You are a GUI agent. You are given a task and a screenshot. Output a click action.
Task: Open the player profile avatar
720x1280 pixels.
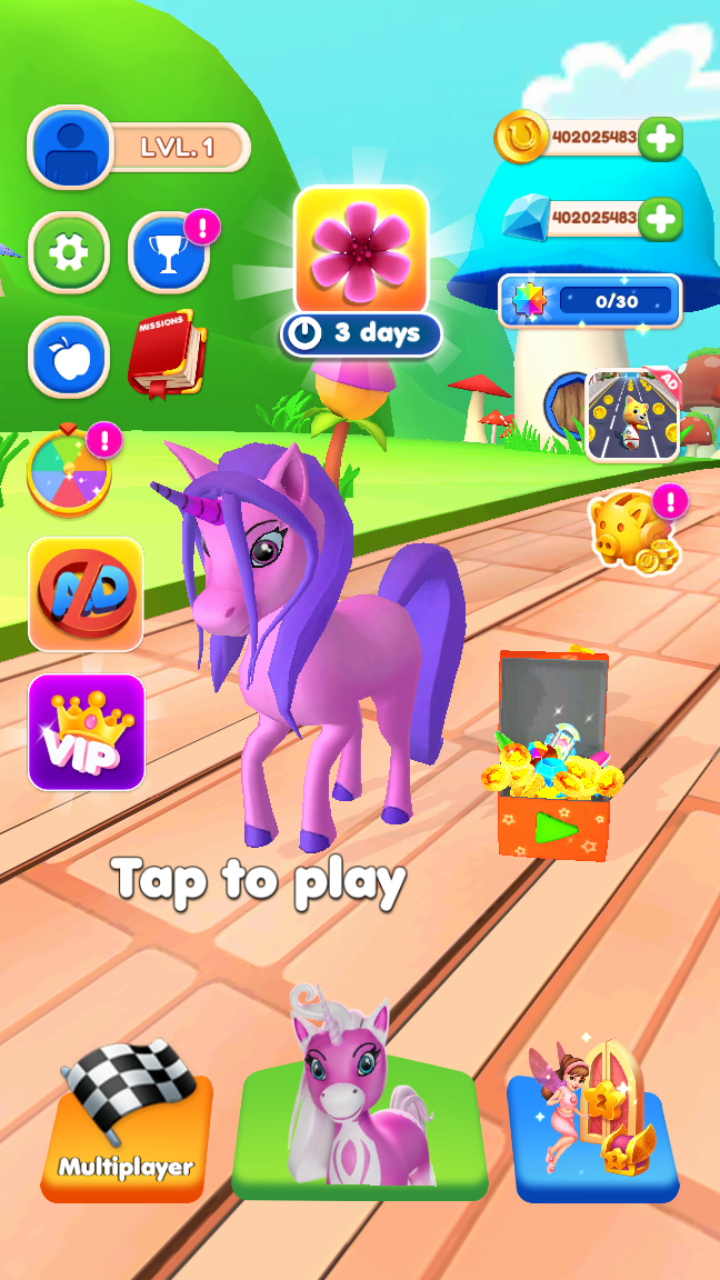pyautogui.click(x=70, y=147)
